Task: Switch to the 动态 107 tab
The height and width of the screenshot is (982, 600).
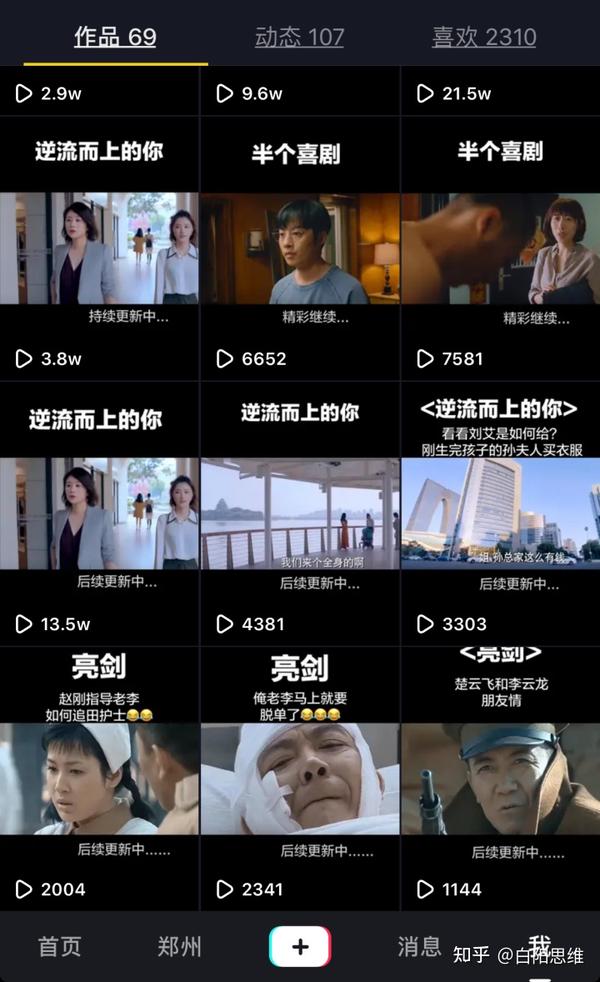Action: (x=299, y=37)
